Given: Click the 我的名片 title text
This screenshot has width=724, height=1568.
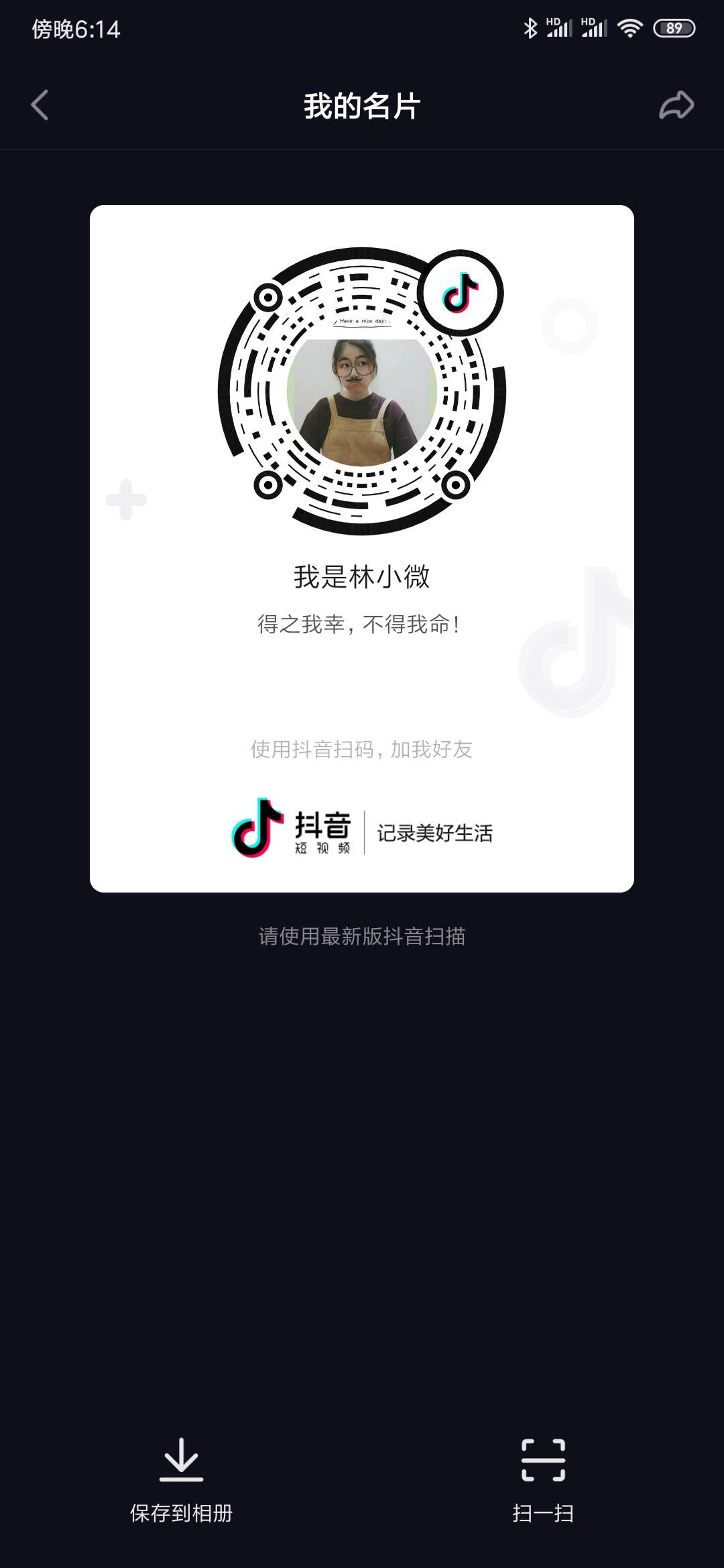Looking at the screenshot, I should point(361,106).
